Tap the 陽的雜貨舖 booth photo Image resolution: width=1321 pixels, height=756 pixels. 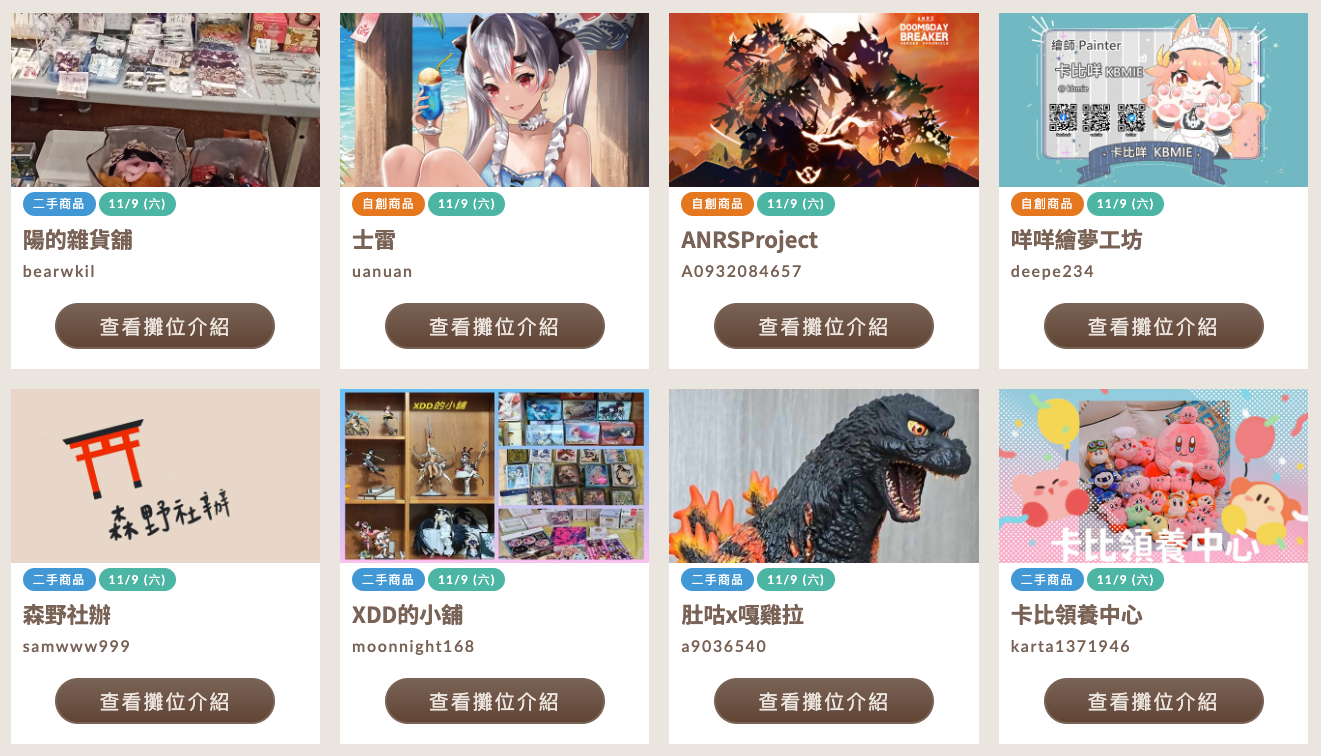165,100
